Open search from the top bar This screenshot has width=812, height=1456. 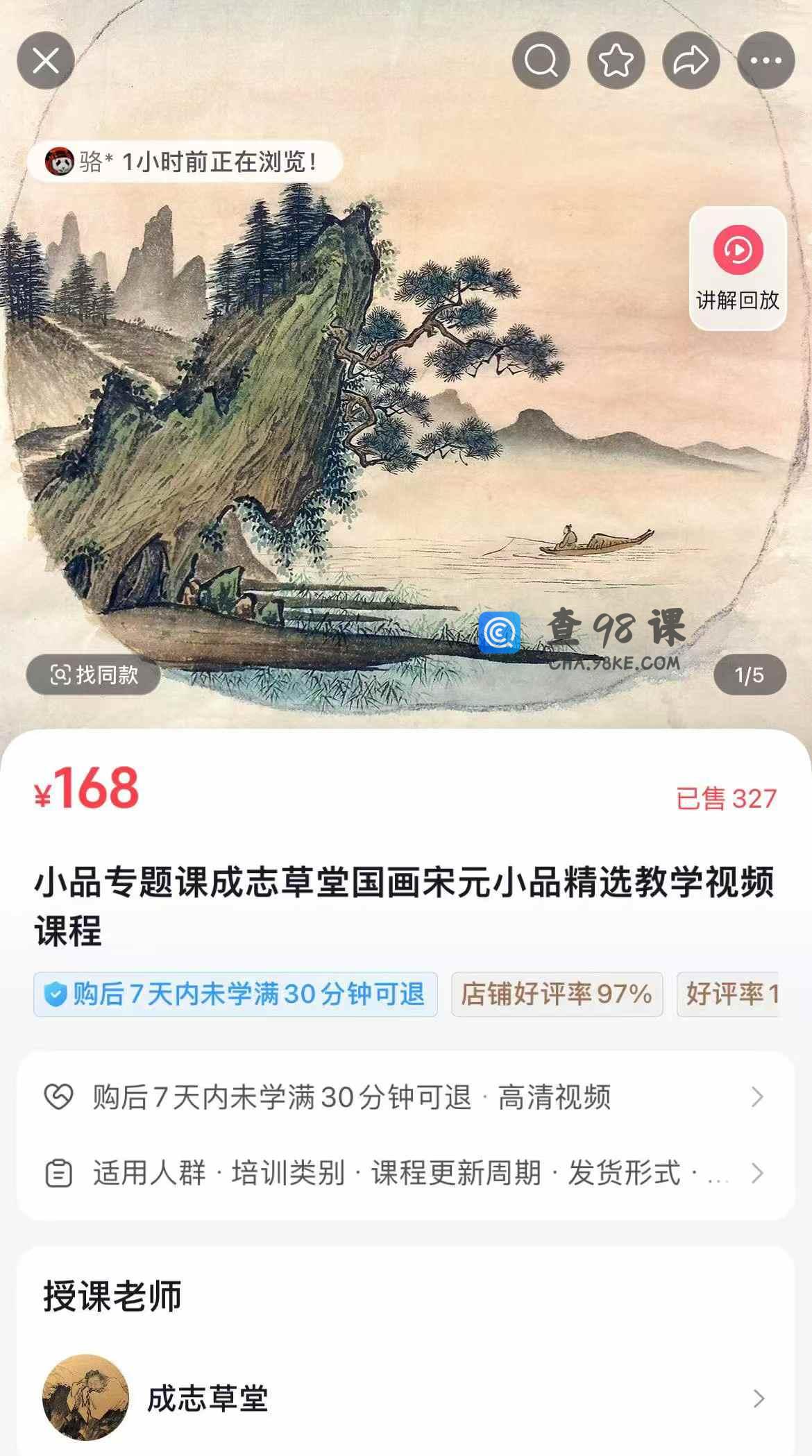541,61
